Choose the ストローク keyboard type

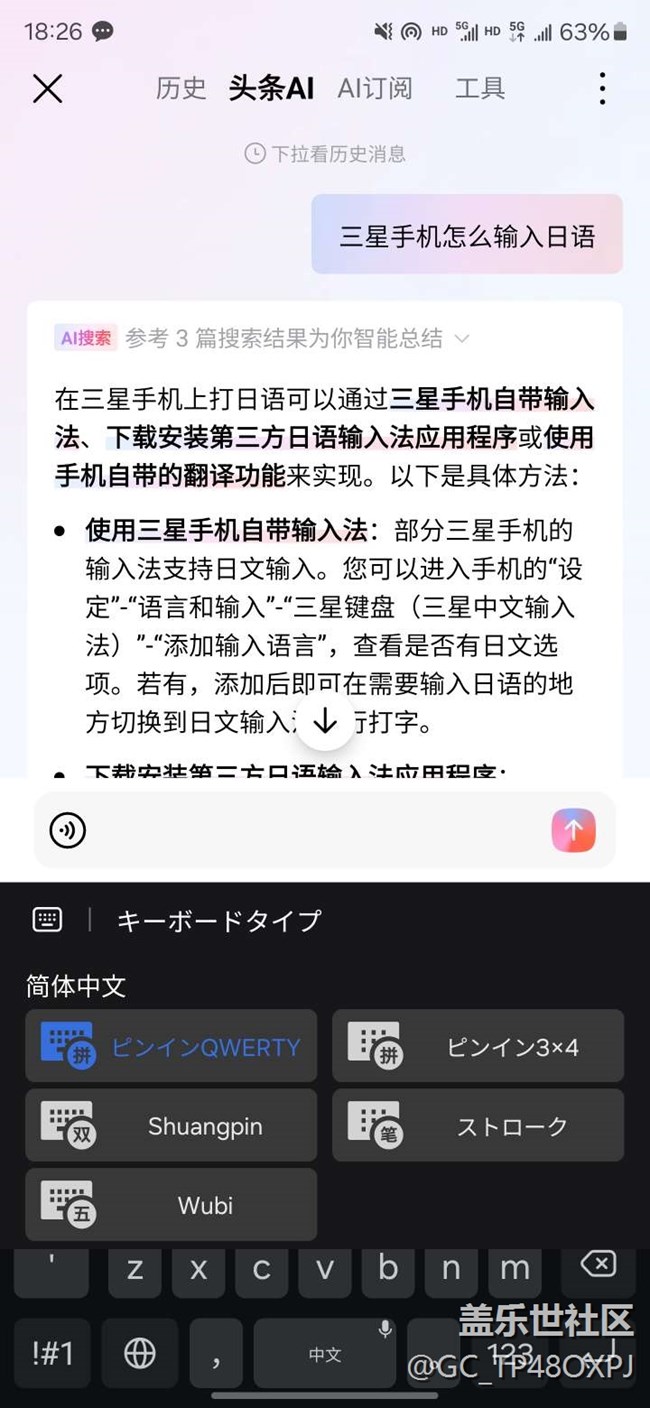[x=478, y=1125]
